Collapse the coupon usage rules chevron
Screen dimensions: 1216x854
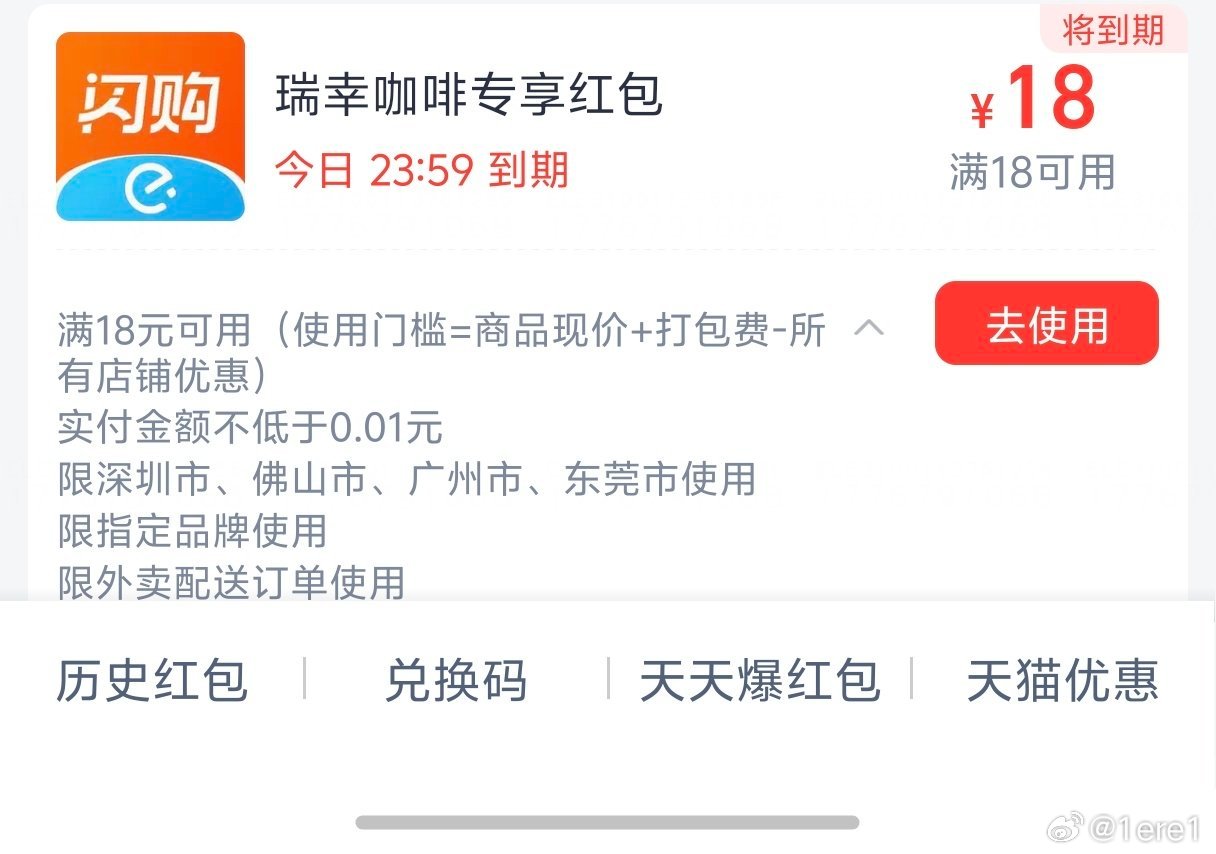tap(869, 327)
